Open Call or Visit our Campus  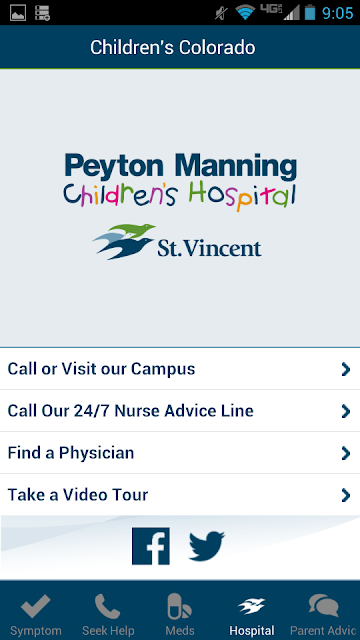(x=180, y=369)
